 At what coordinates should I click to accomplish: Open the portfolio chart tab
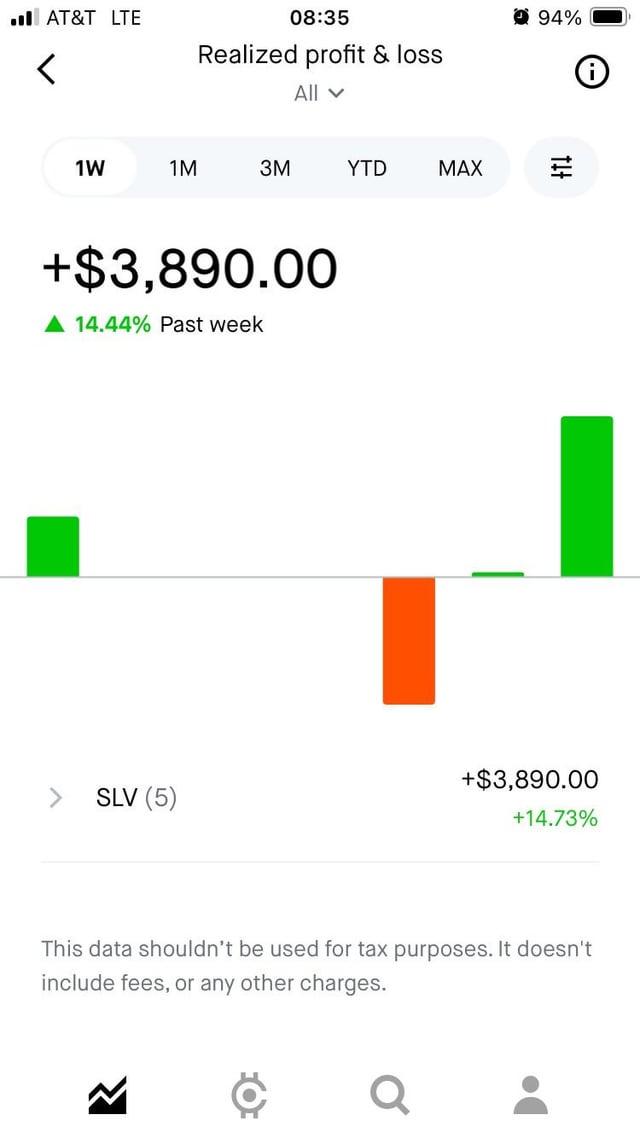107,1096
